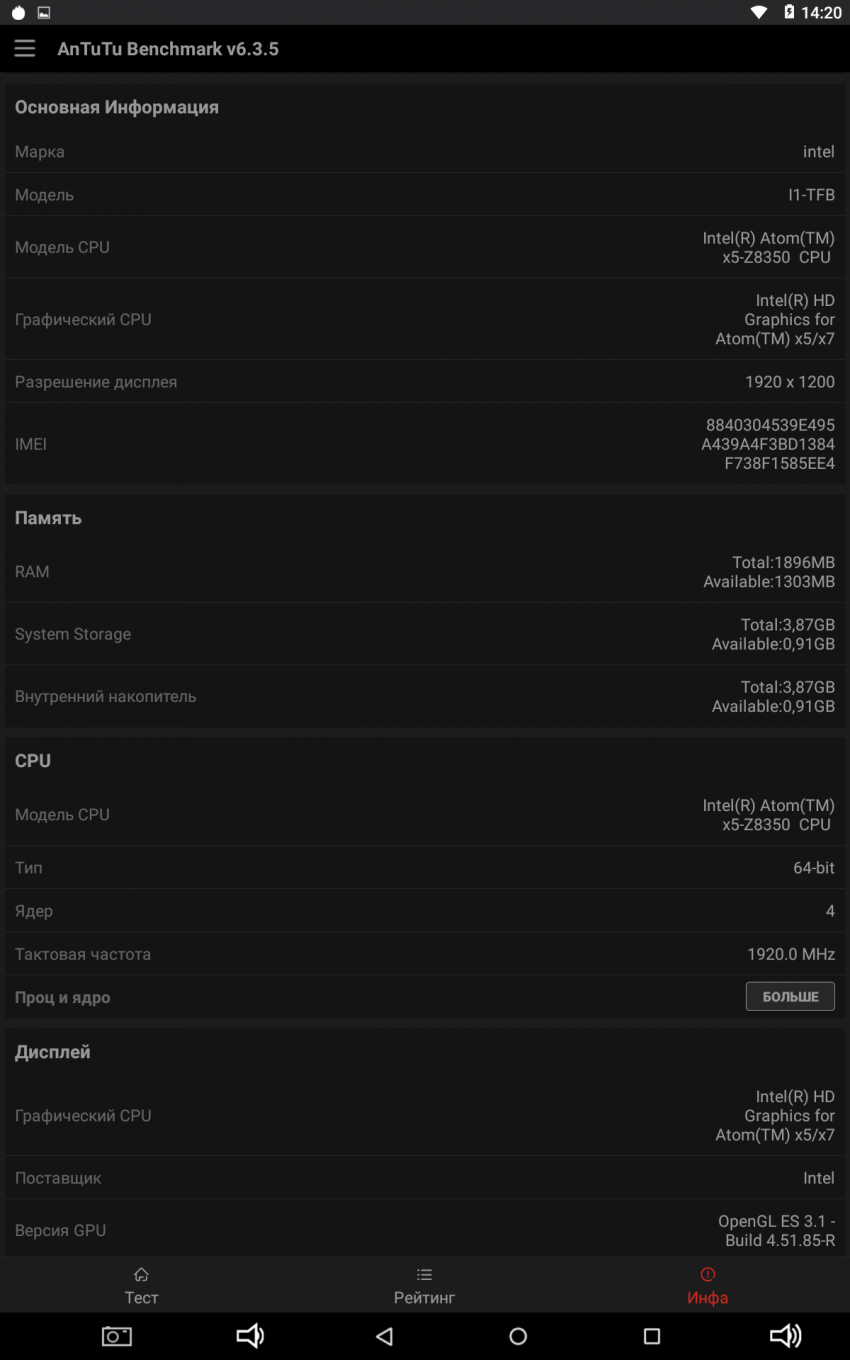Tap the БОЛЬШЕ button for processor details
Screen dimensions: 850x1360
790,996
